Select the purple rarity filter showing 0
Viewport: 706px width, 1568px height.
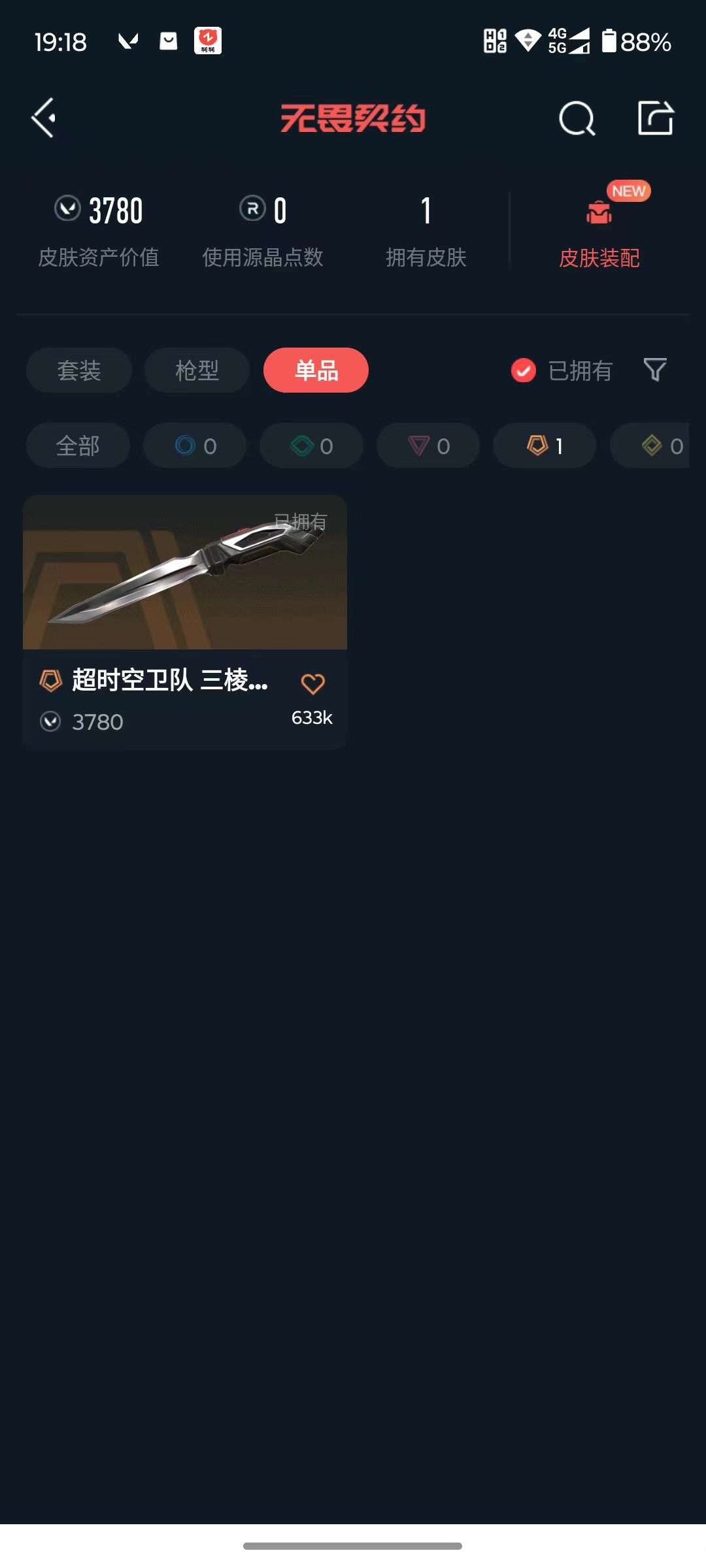(428, 445)
